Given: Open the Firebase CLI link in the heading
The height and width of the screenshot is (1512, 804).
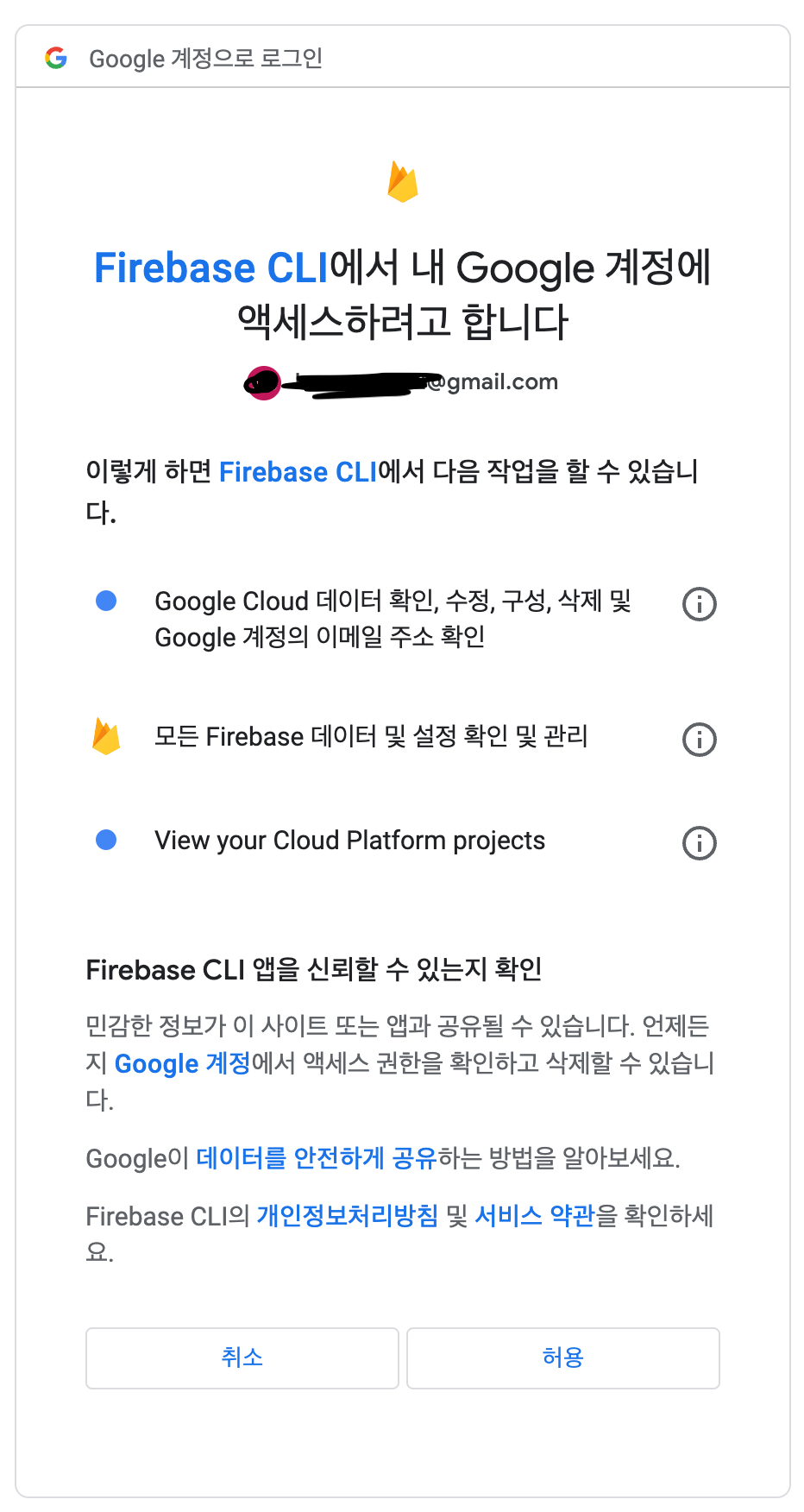Looking at the screenshot, I should click(211, 268).
